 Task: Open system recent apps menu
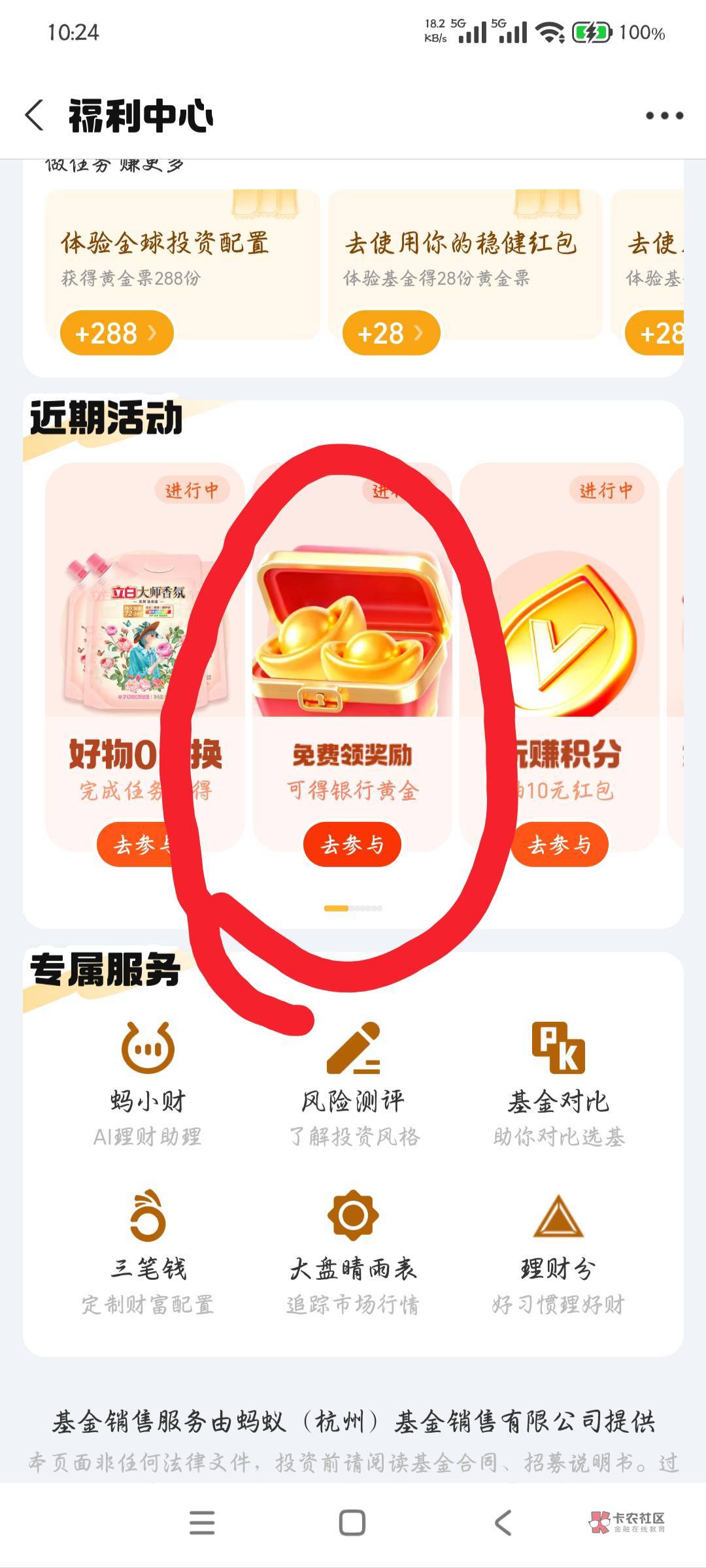coord(202,1523)
